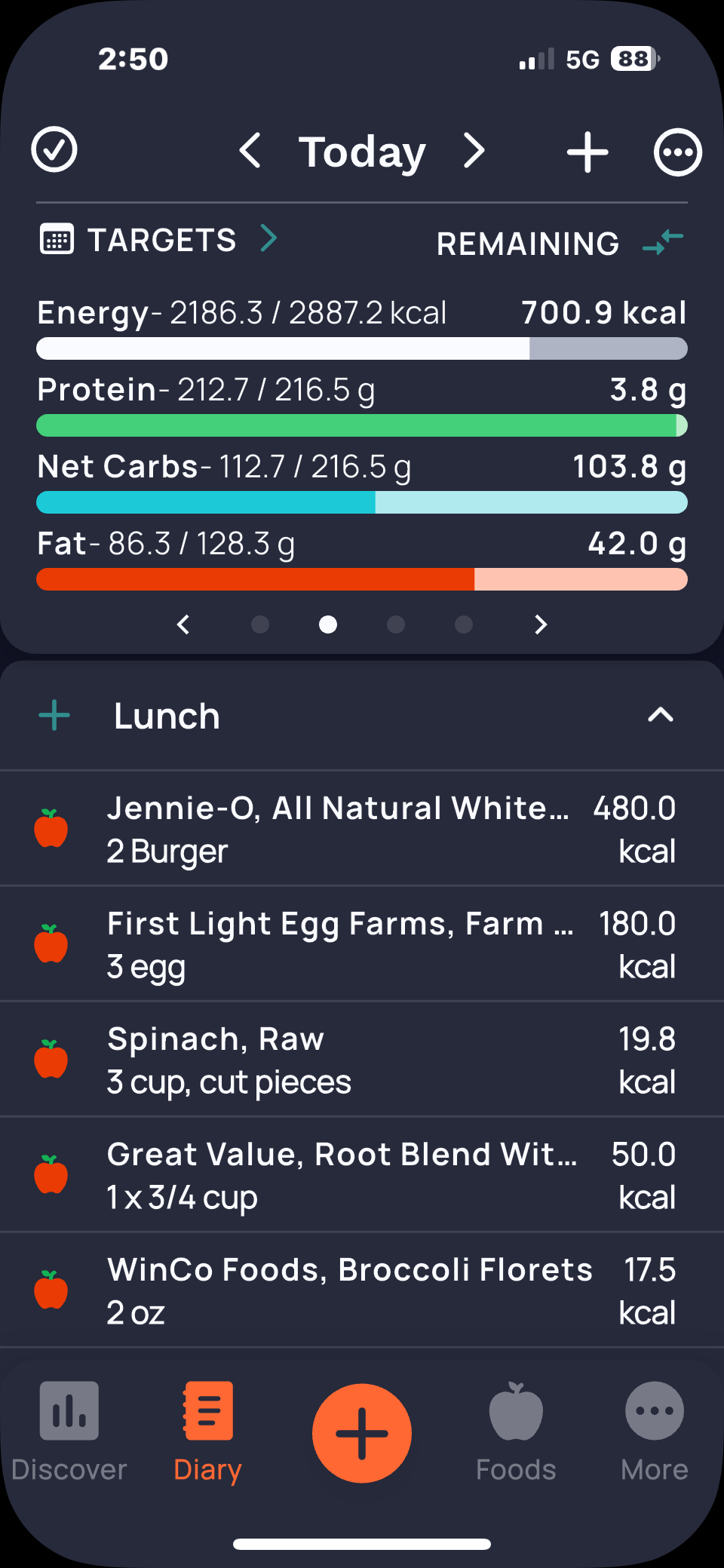724x1568 pixels.
Task: Open the Targets details
Action: (x=160, y=240)
